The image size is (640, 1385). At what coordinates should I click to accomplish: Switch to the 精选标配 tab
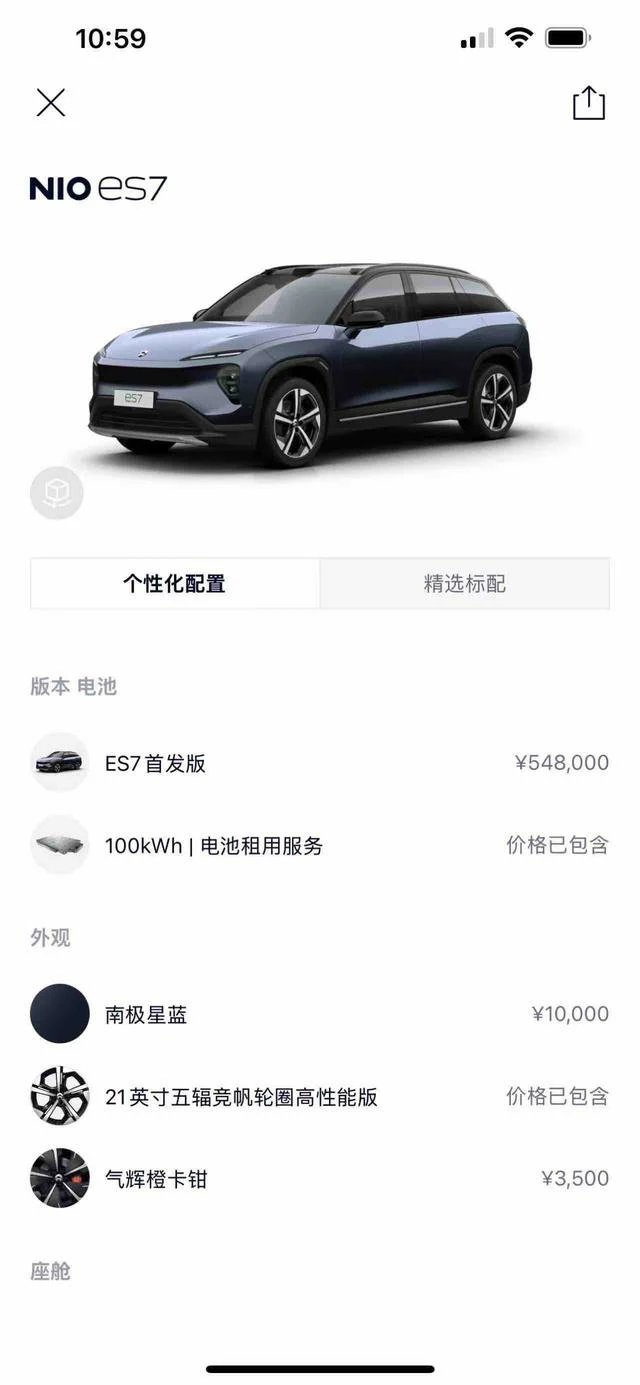coord(464,584)
